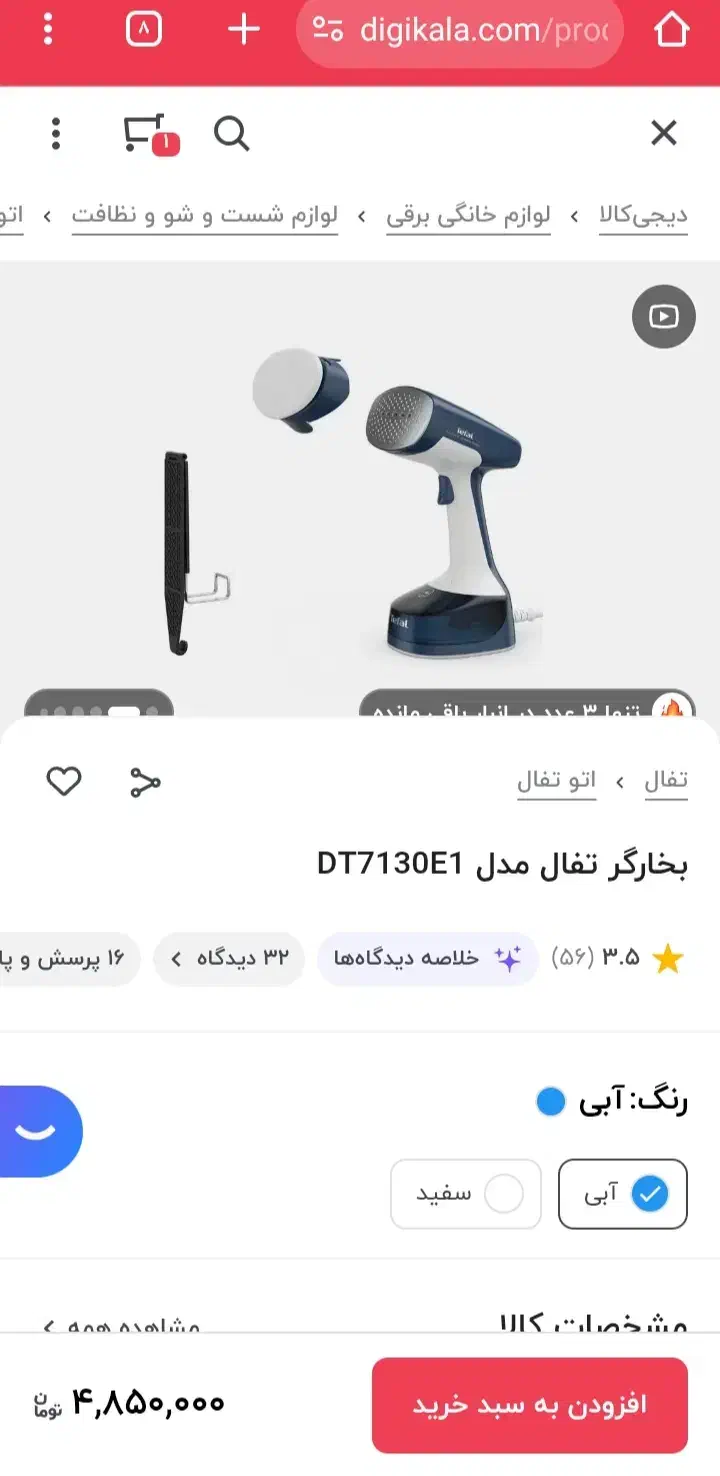Open the اتو تفال category link
Image resolution: width=720 pixels, height=1476 pixels.
[556, 781]
